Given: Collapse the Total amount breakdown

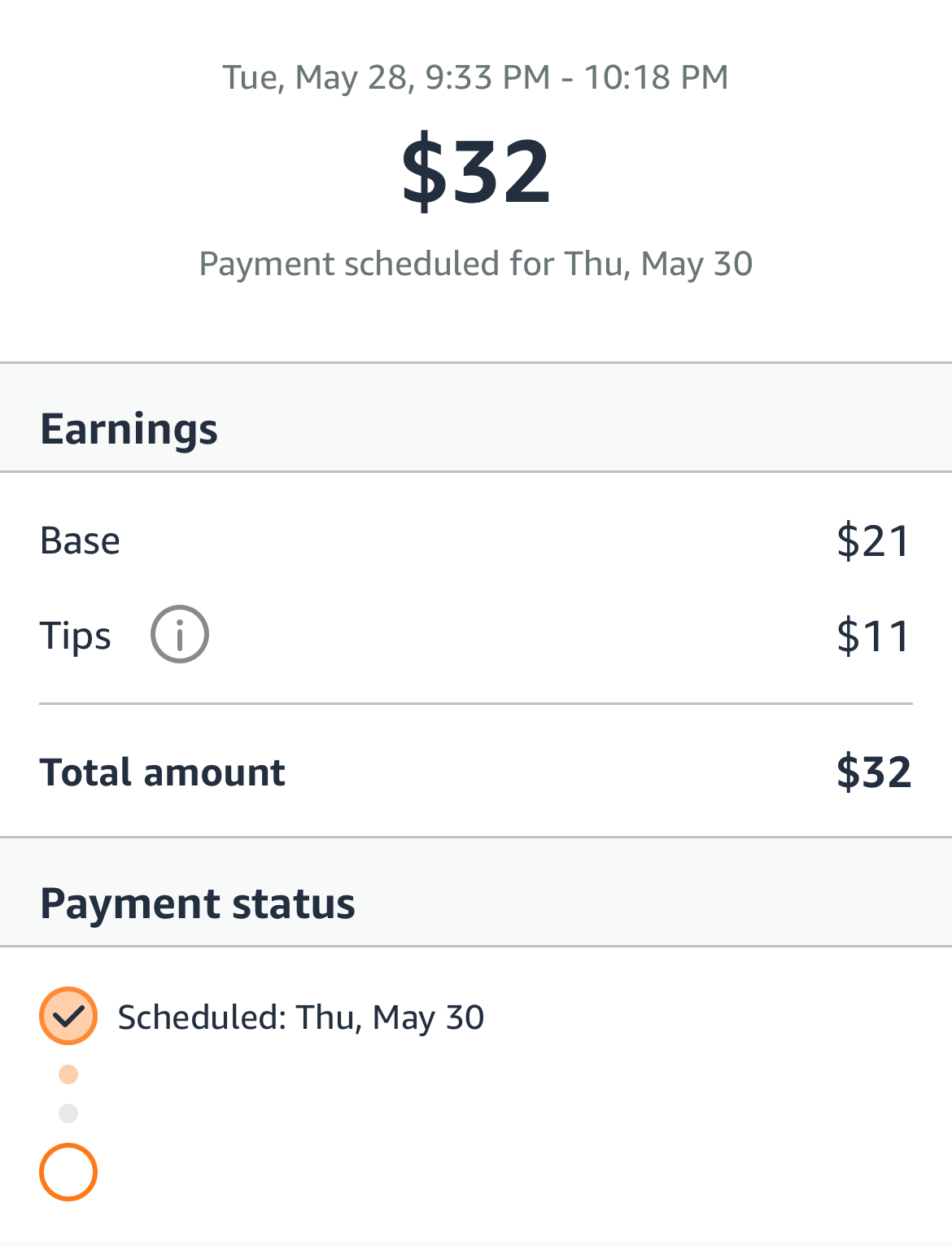Looking at the screenshot, I should (x=164, y=772).
